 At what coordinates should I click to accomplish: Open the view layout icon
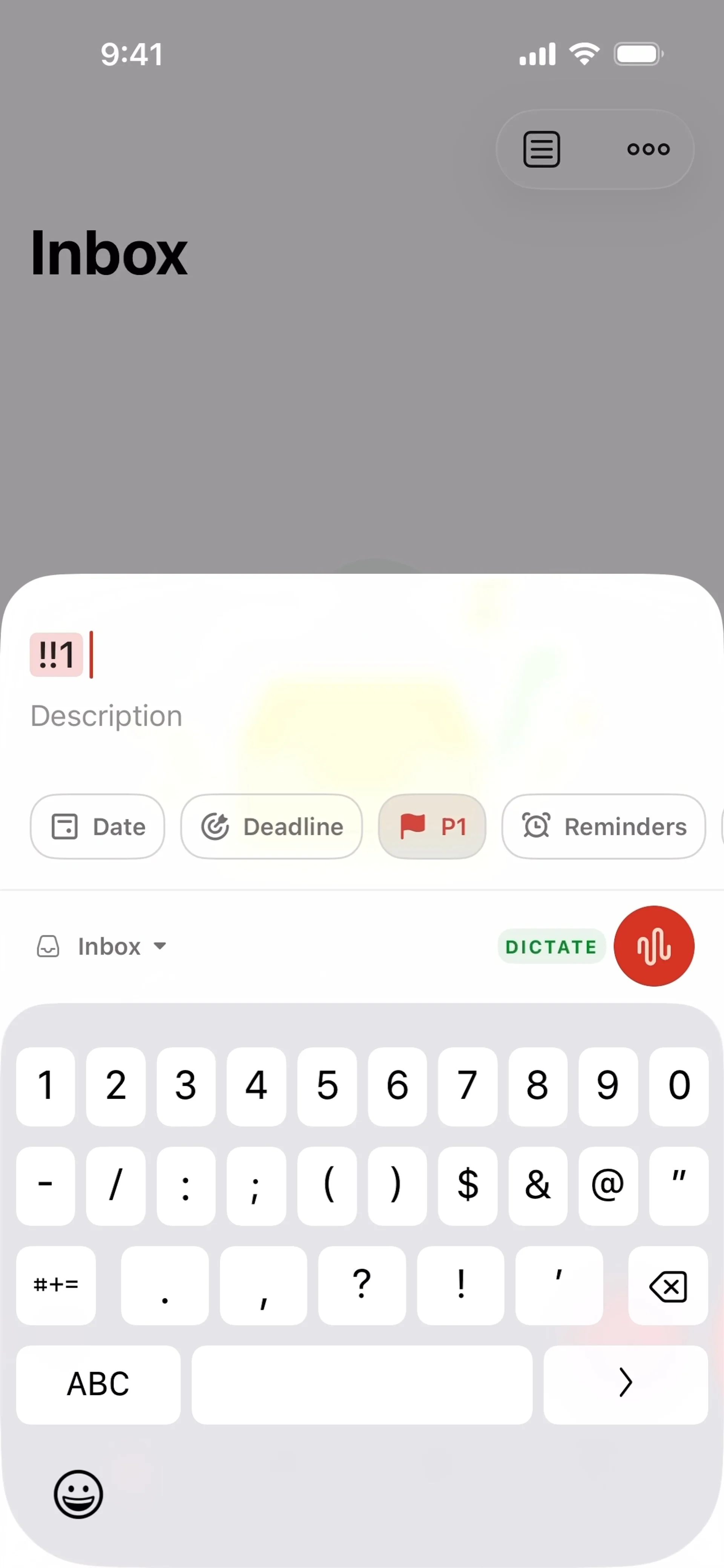[541, 149]
